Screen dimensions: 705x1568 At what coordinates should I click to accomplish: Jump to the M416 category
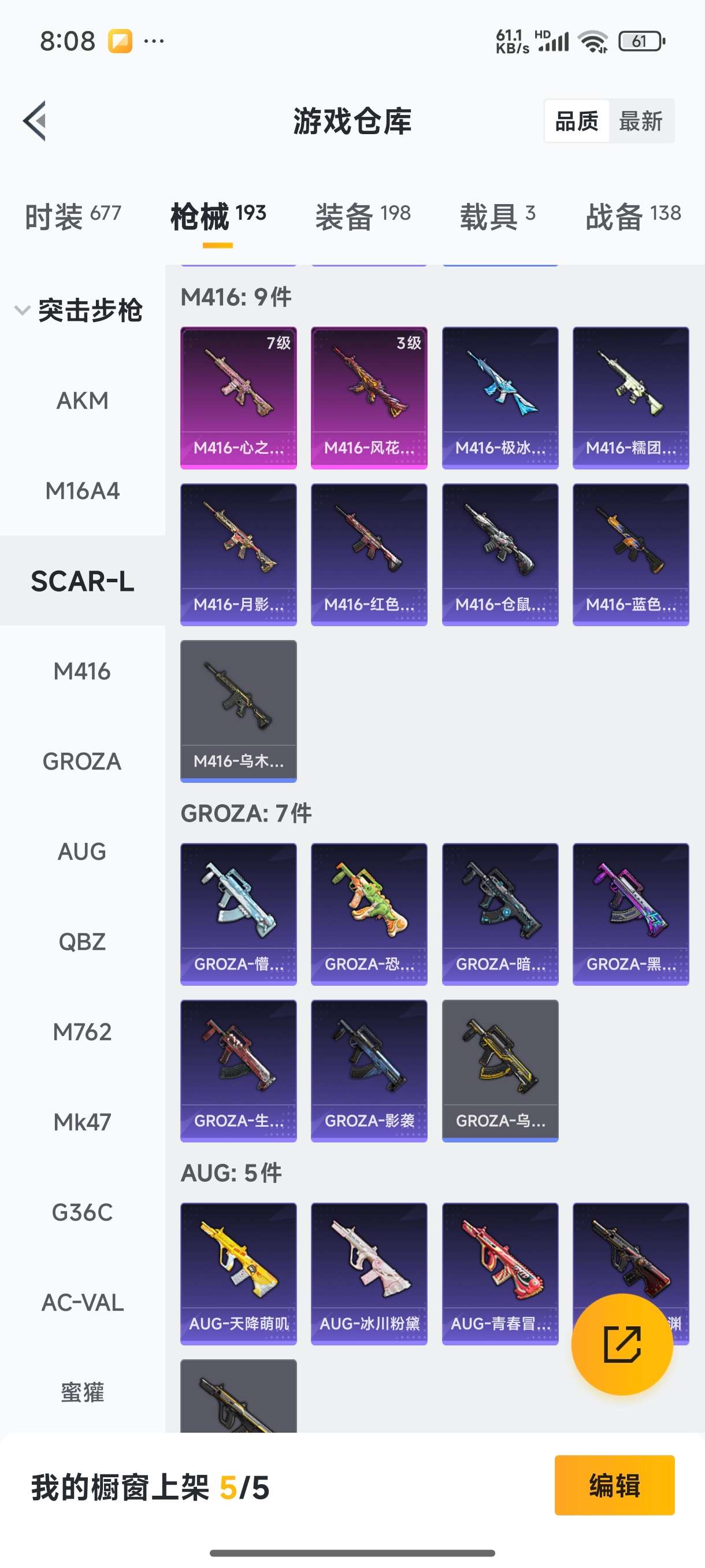click(82, 671)
